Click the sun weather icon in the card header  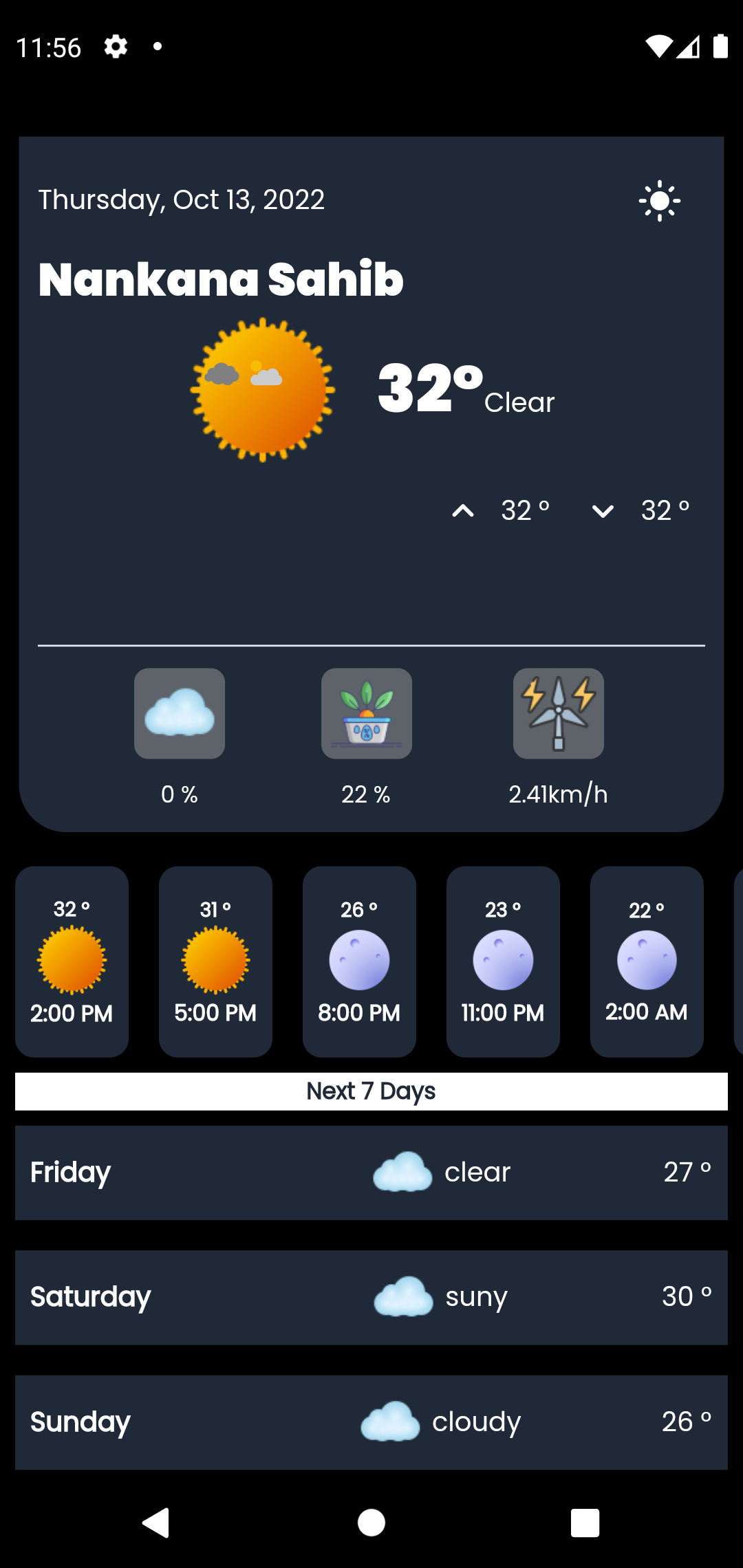[659, 200]
